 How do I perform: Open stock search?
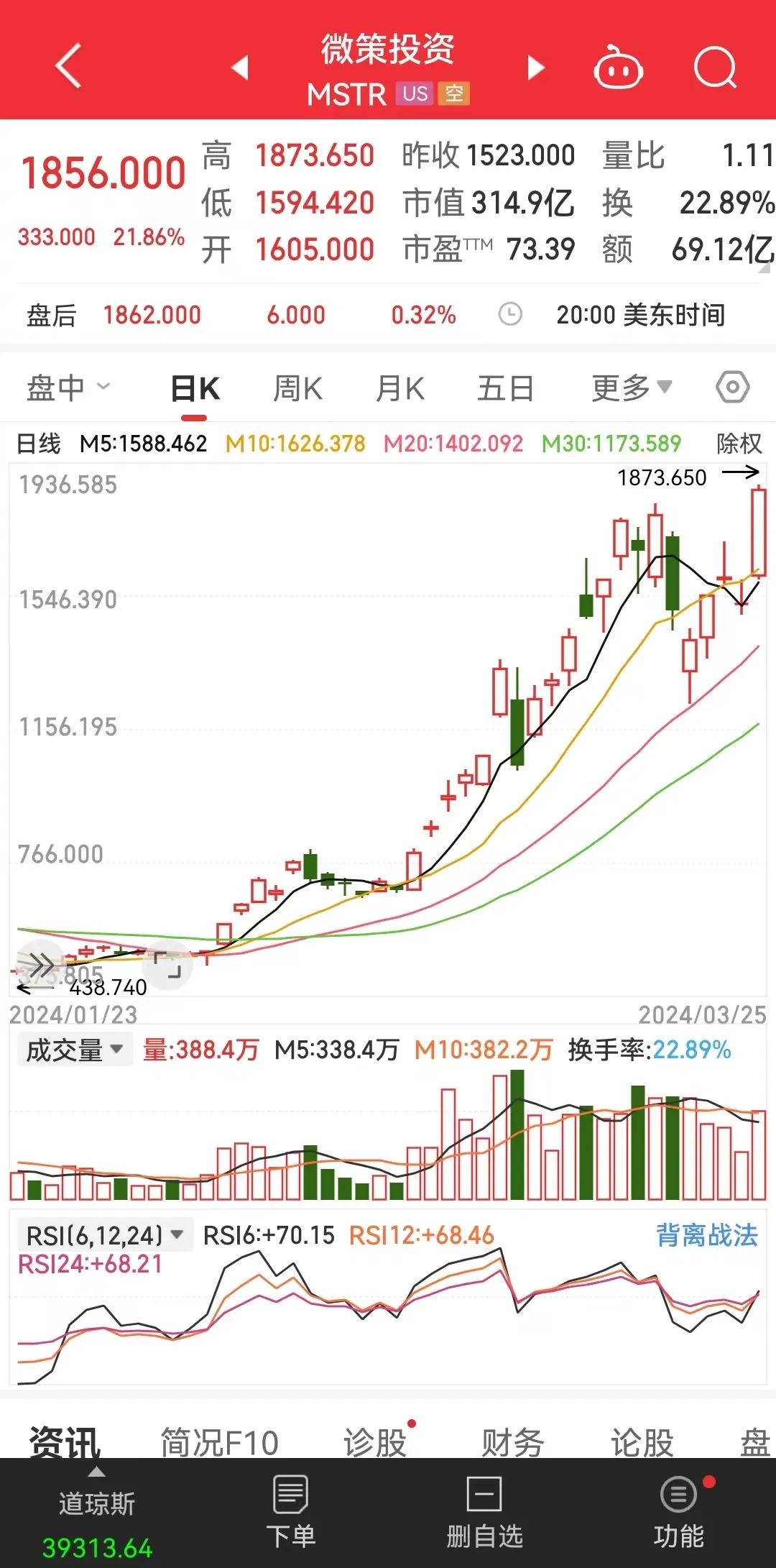(715, 68)
